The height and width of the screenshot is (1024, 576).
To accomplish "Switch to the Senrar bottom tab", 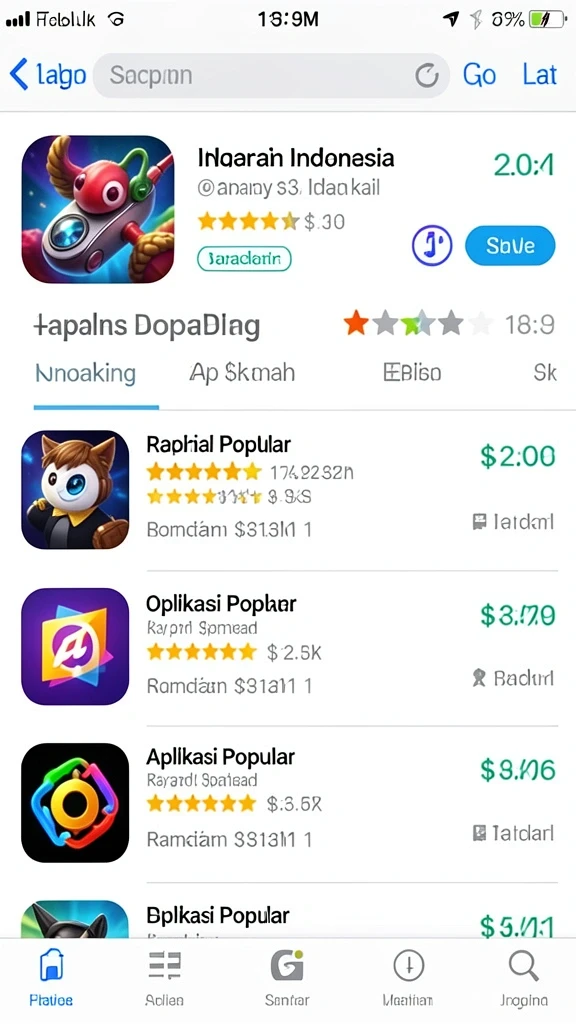I will coord(287,978).
